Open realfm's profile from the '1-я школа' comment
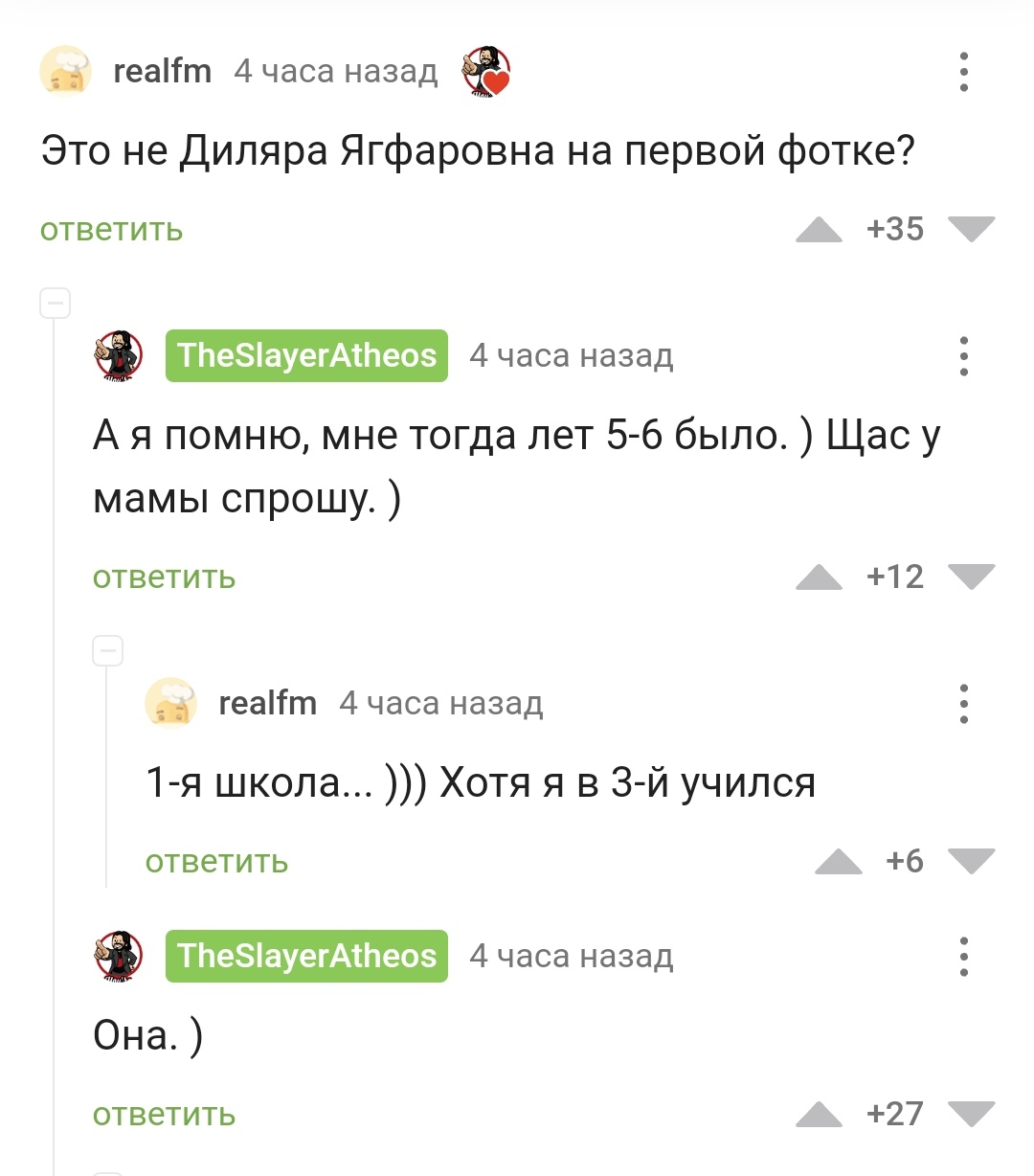This screenshot has width=1034, height=1176. 267,704
